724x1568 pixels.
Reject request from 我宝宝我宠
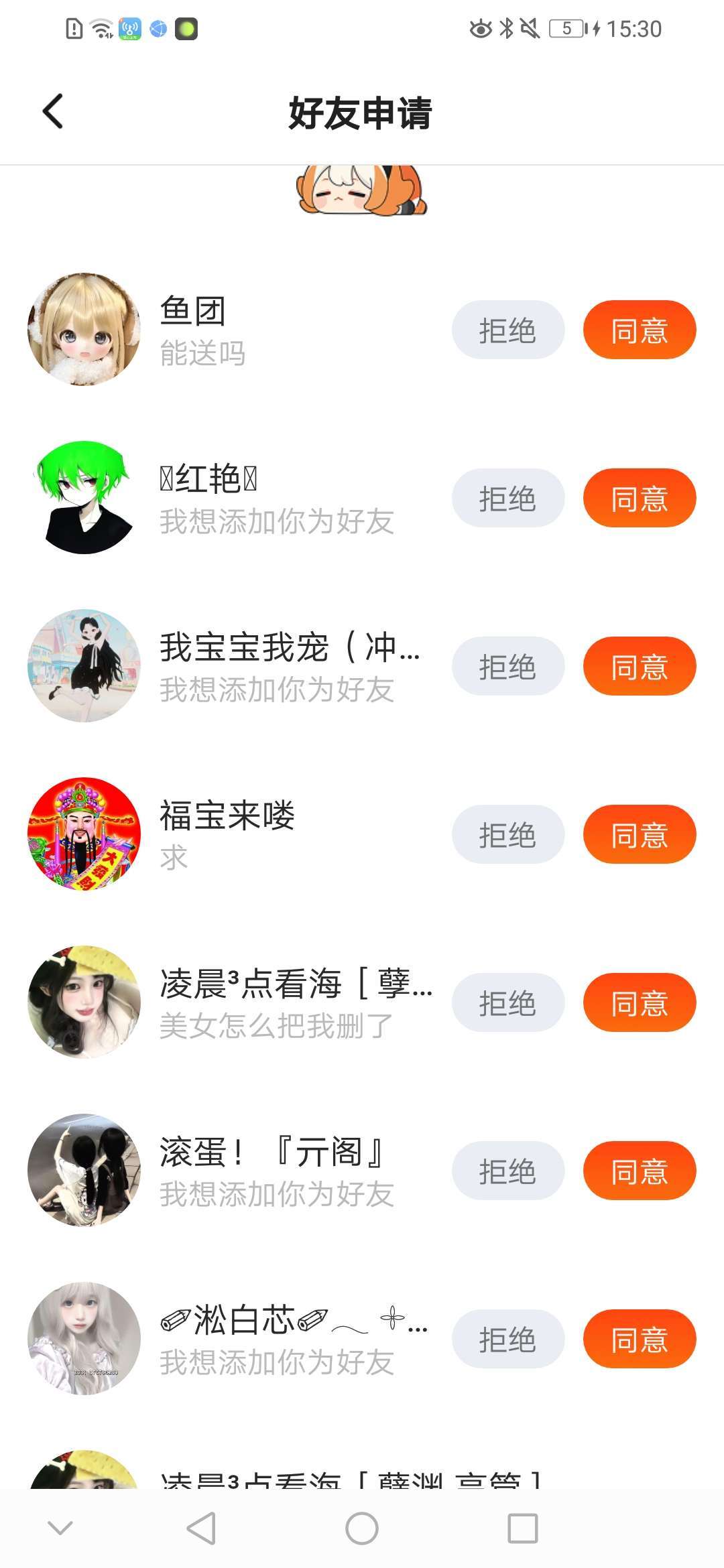pos(507,667)
